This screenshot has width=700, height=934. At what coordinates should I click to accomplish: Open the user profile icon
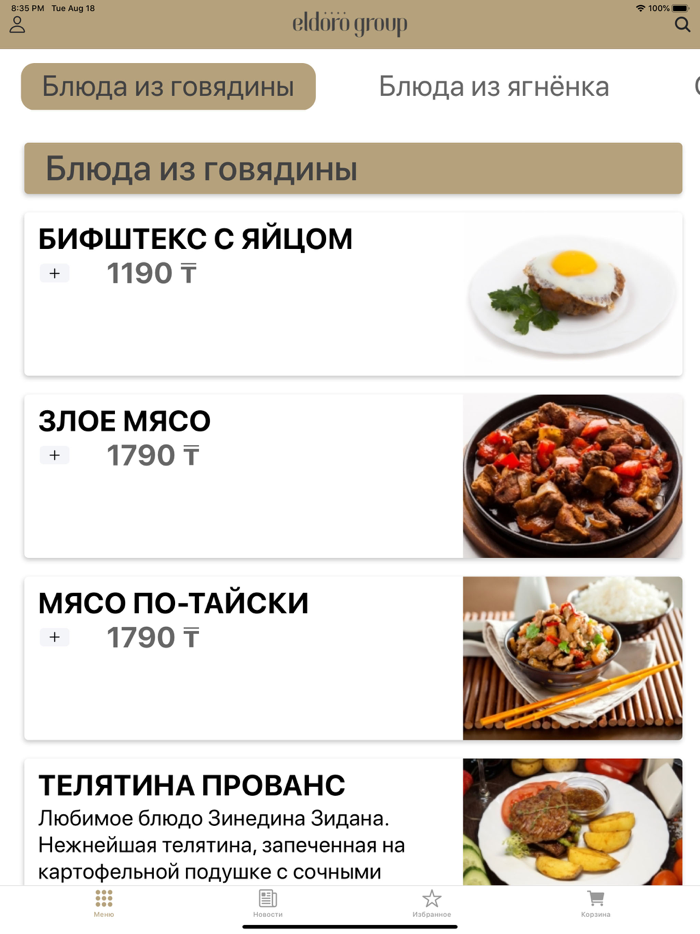(x=17, y=25)
